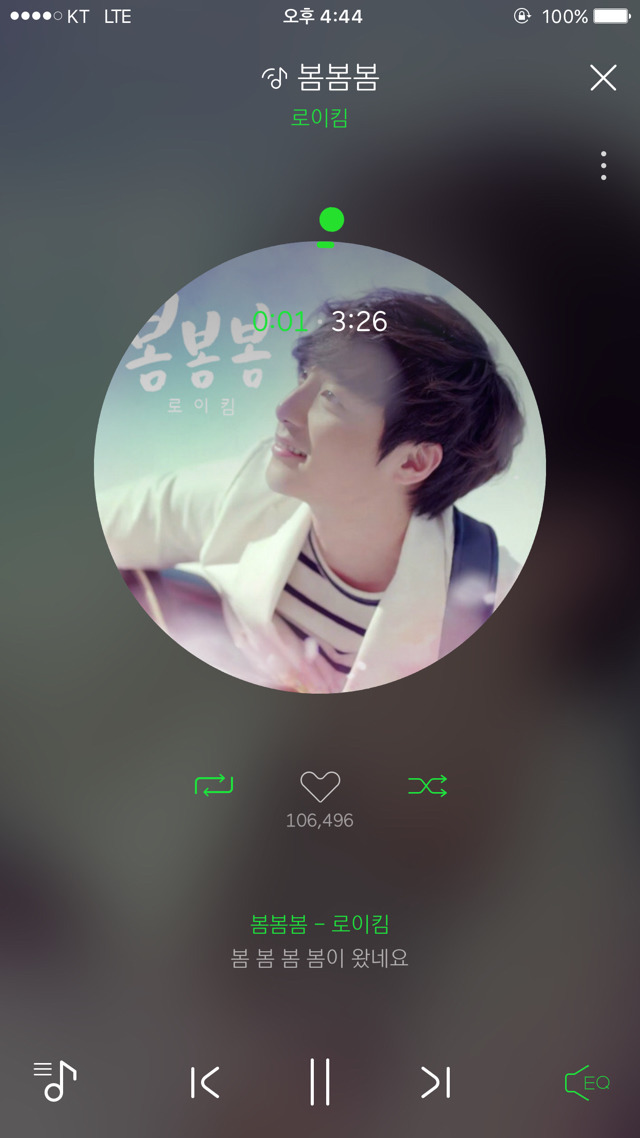Open the three-dot overflow menu

tap(603, 166)
